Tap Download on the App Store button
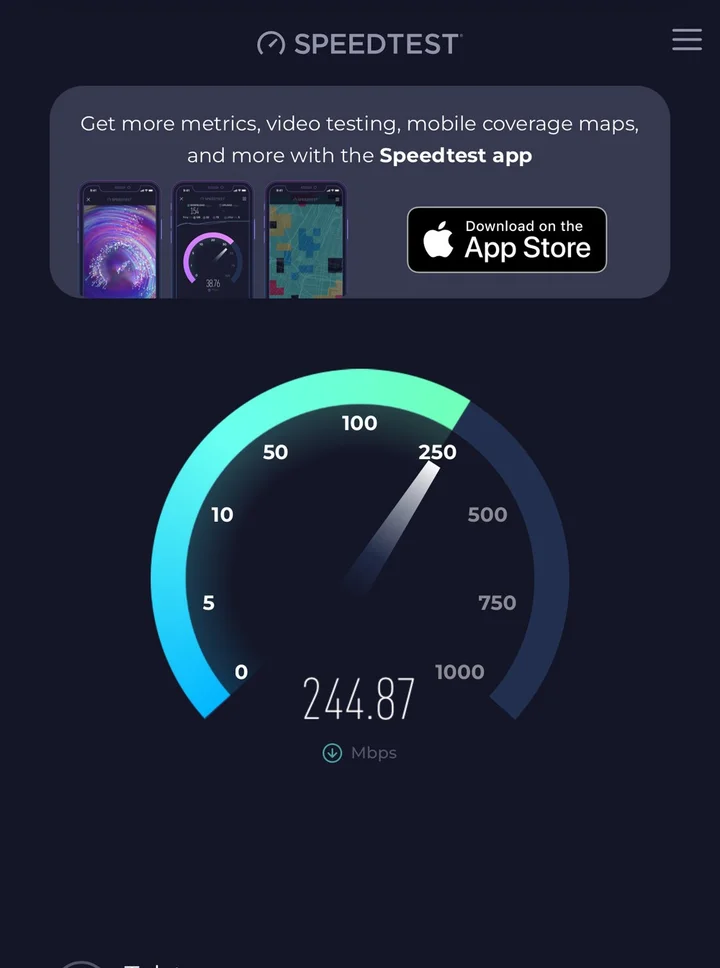Screen dimensions: 720x968 coord(507,240)
